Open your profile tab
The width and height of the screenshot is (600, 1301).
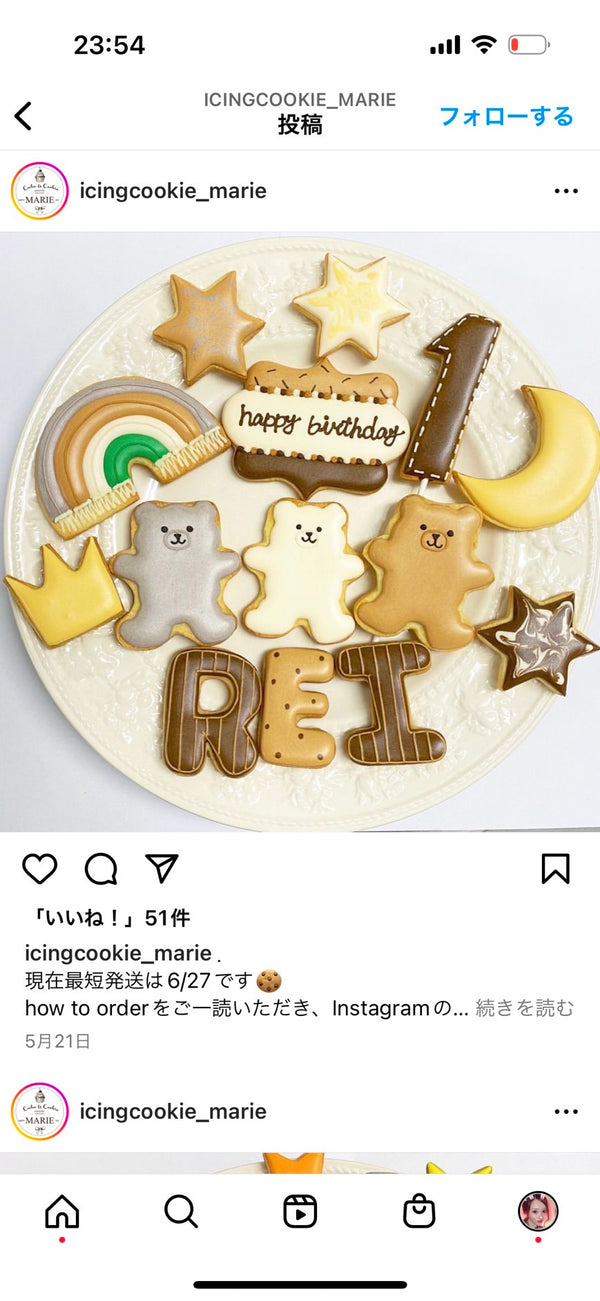[x=538, y=1212]
